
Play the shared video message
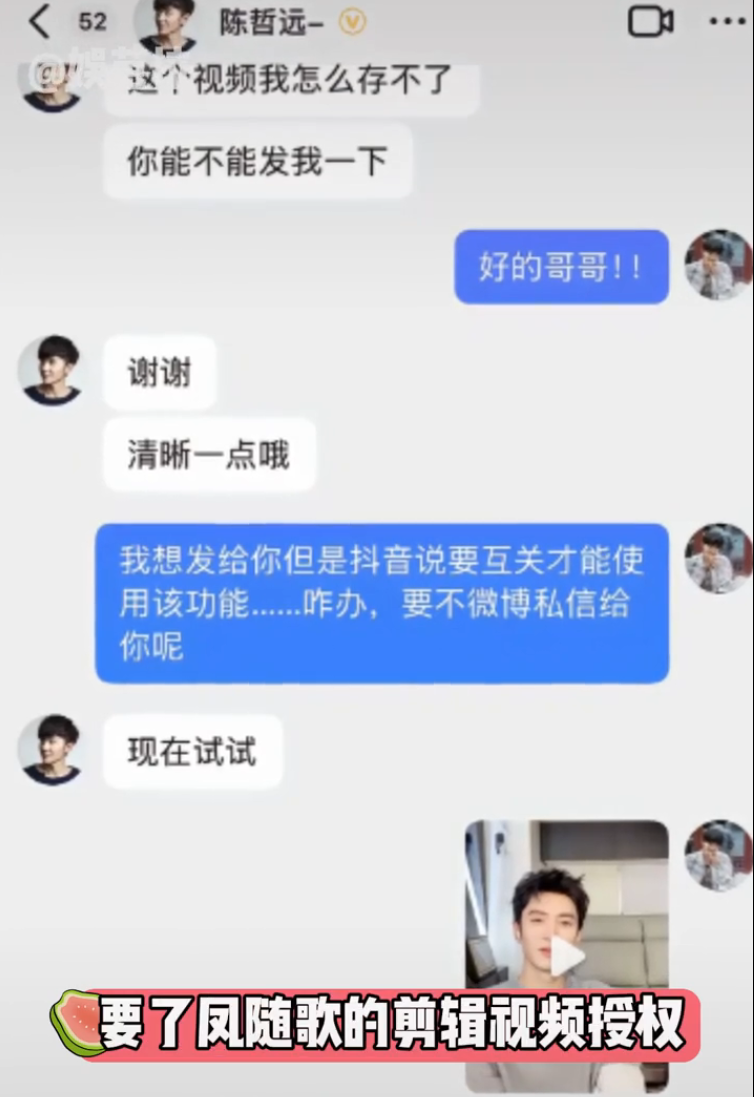tap(566, 954)
